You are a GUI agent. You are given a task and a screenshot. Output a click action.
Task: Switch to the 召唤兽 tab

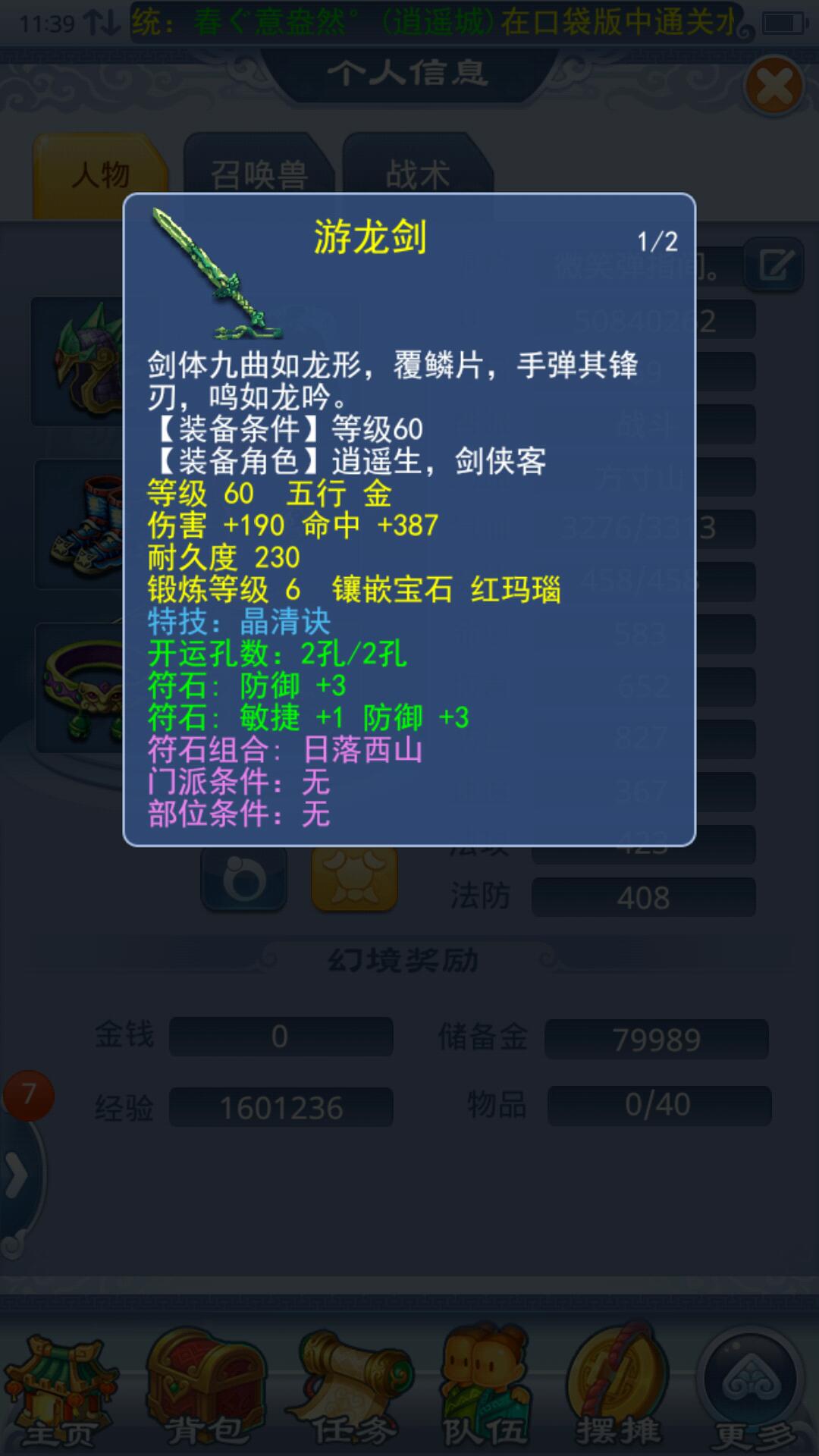point(259,174)
